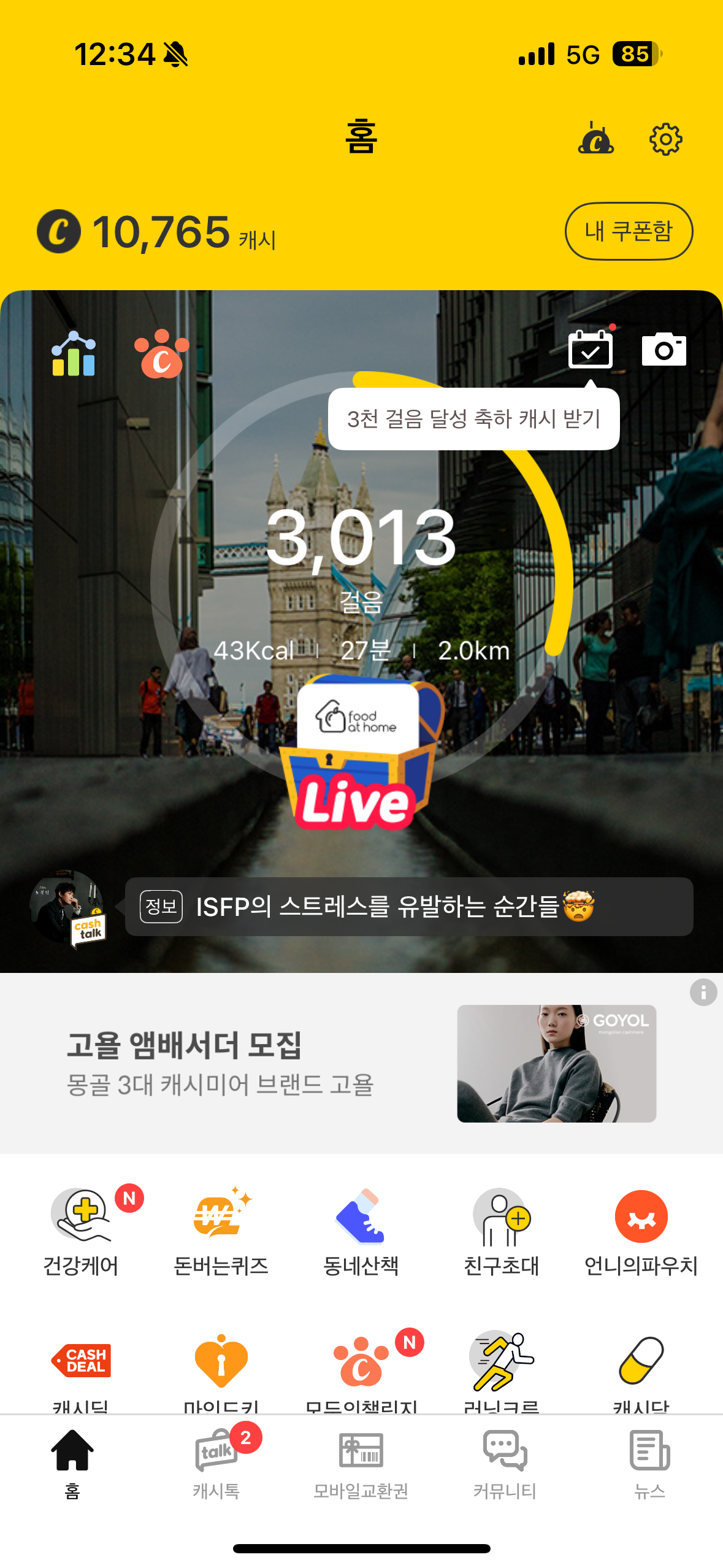Switch to the 뉴스 tab
Screen dimensions: 723x1568
pyautogui.click(x=649, y=1464)
